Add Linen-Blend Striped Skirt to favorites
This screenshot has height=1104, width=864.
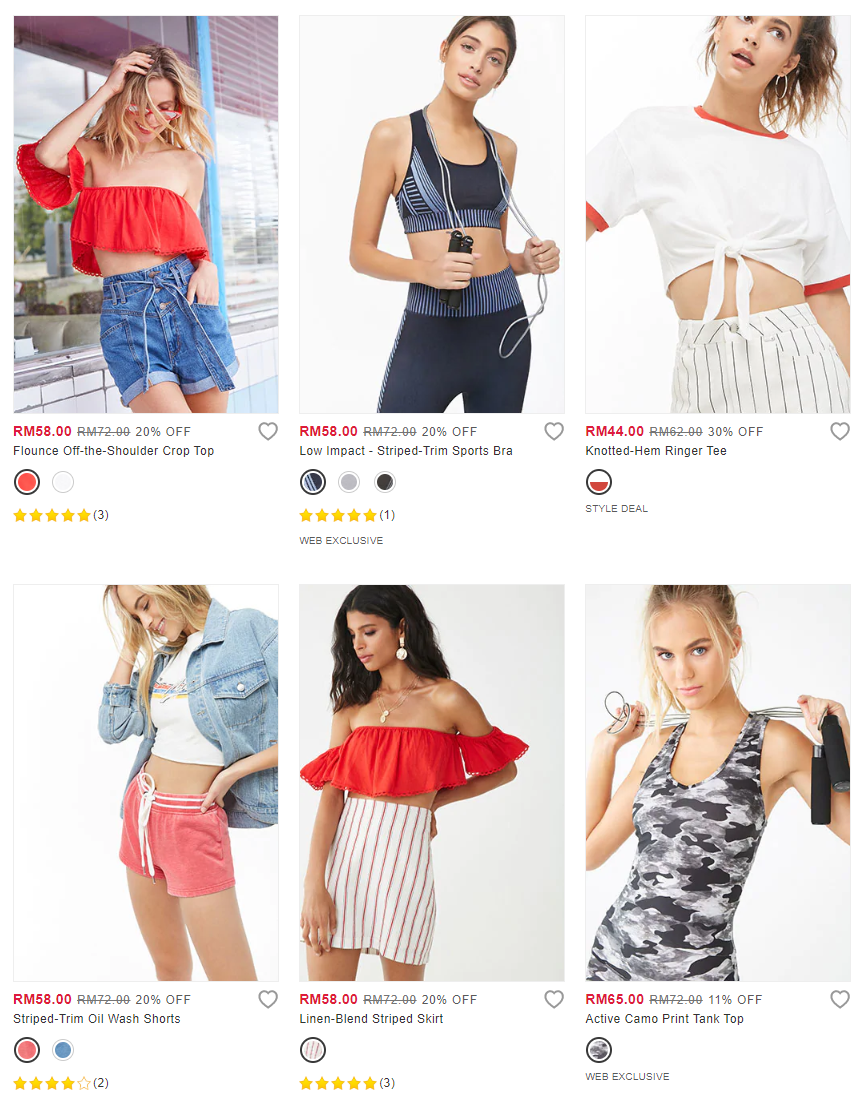click(x=554, y=999)
